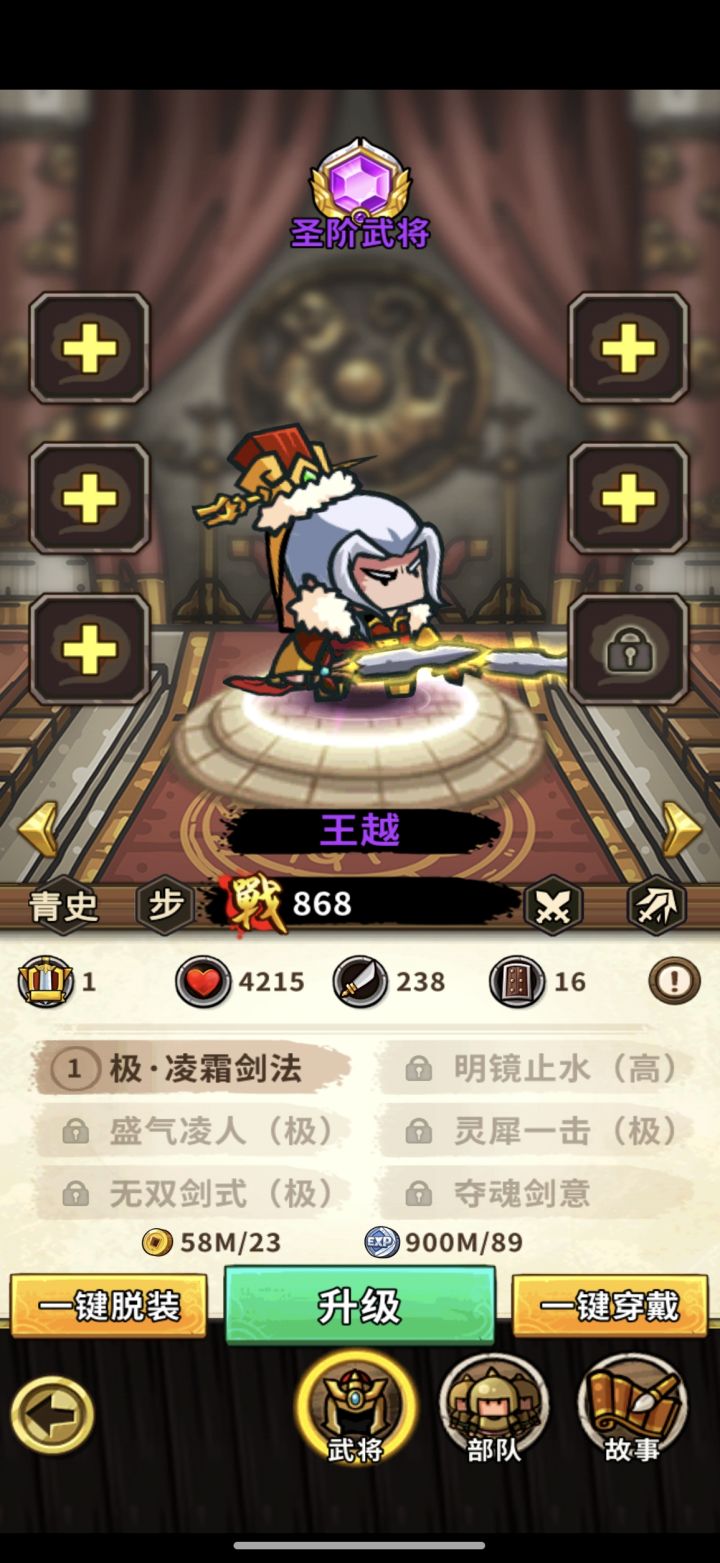Screen dimensions: 720x1563
Task: Select the 部队 troops icon
Action: coord(491,1409)
